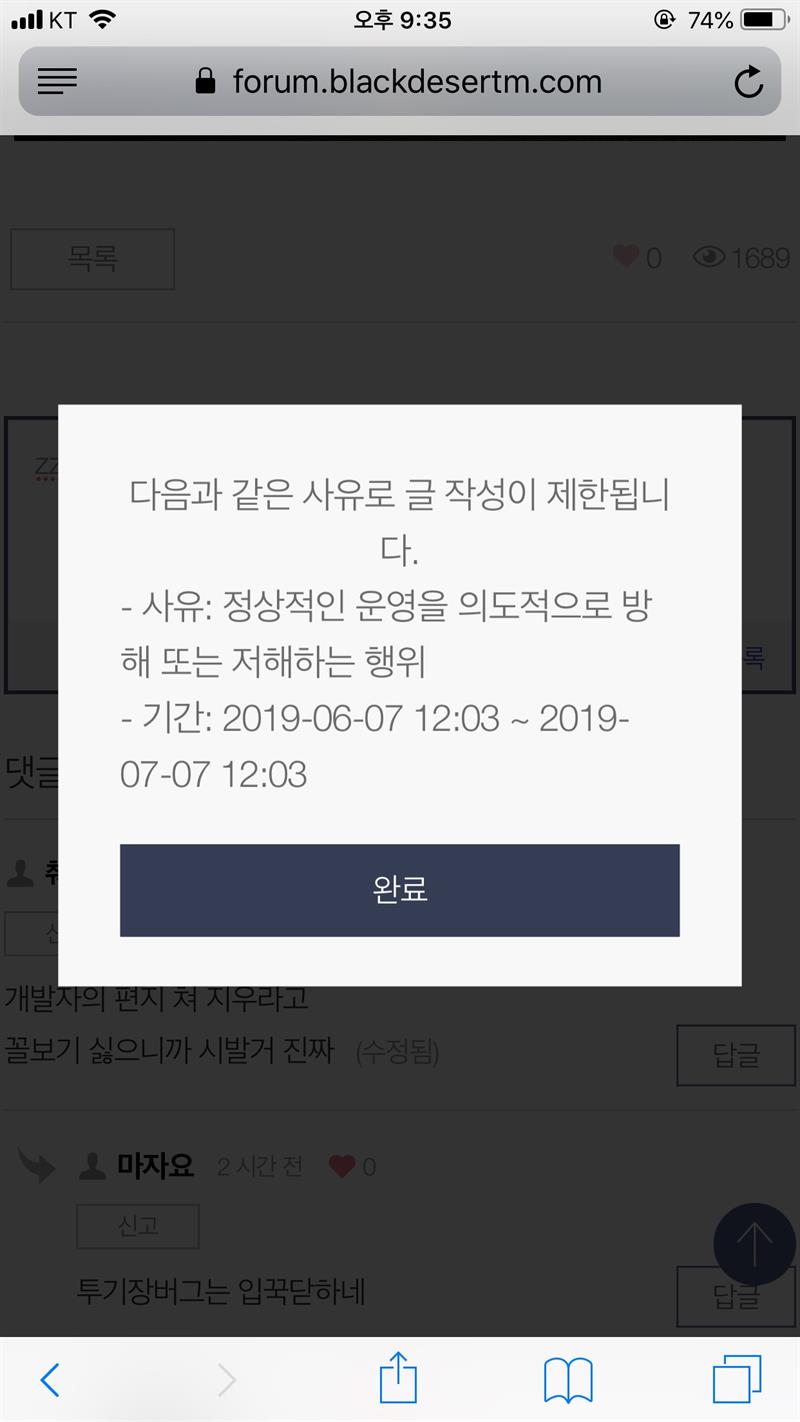Open the Safari share sheet
Viewport: 800px width, 1422px height.
pos(397,1380)
